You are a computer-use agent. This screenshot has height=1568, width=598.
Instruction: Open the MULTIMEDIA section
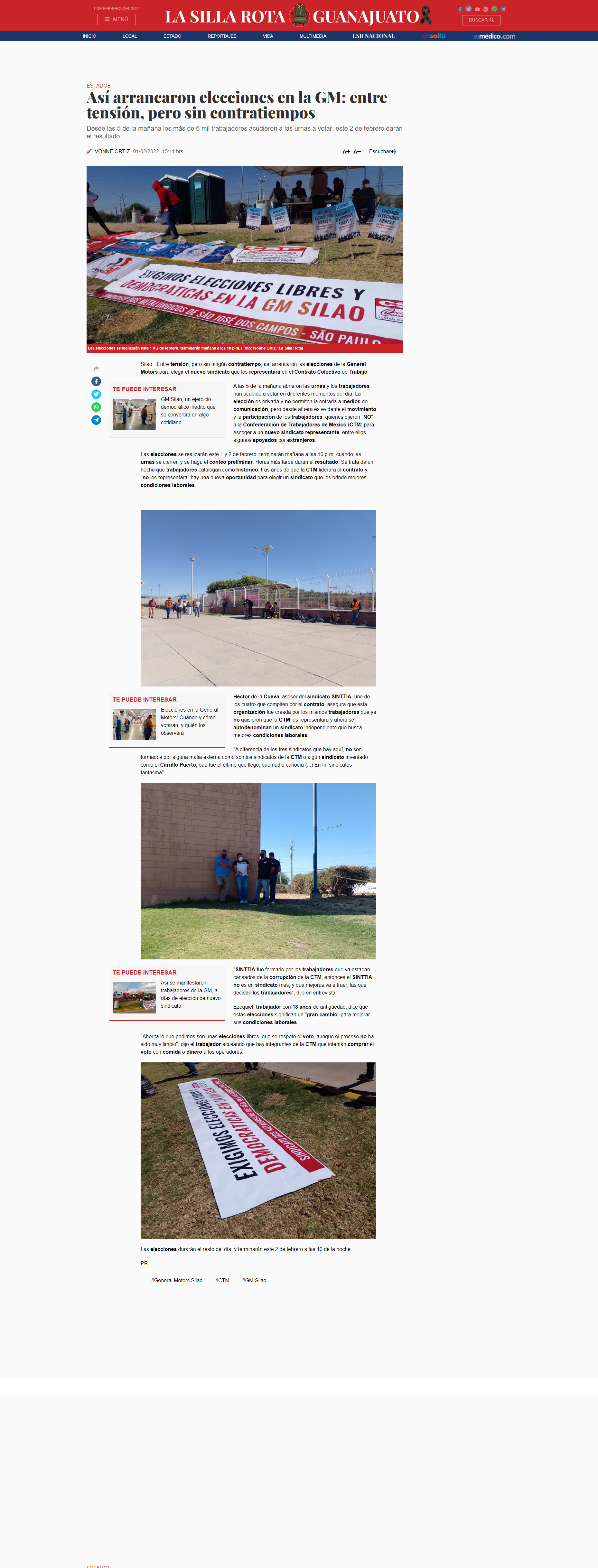pyautogui.click(x=313, y=36)
